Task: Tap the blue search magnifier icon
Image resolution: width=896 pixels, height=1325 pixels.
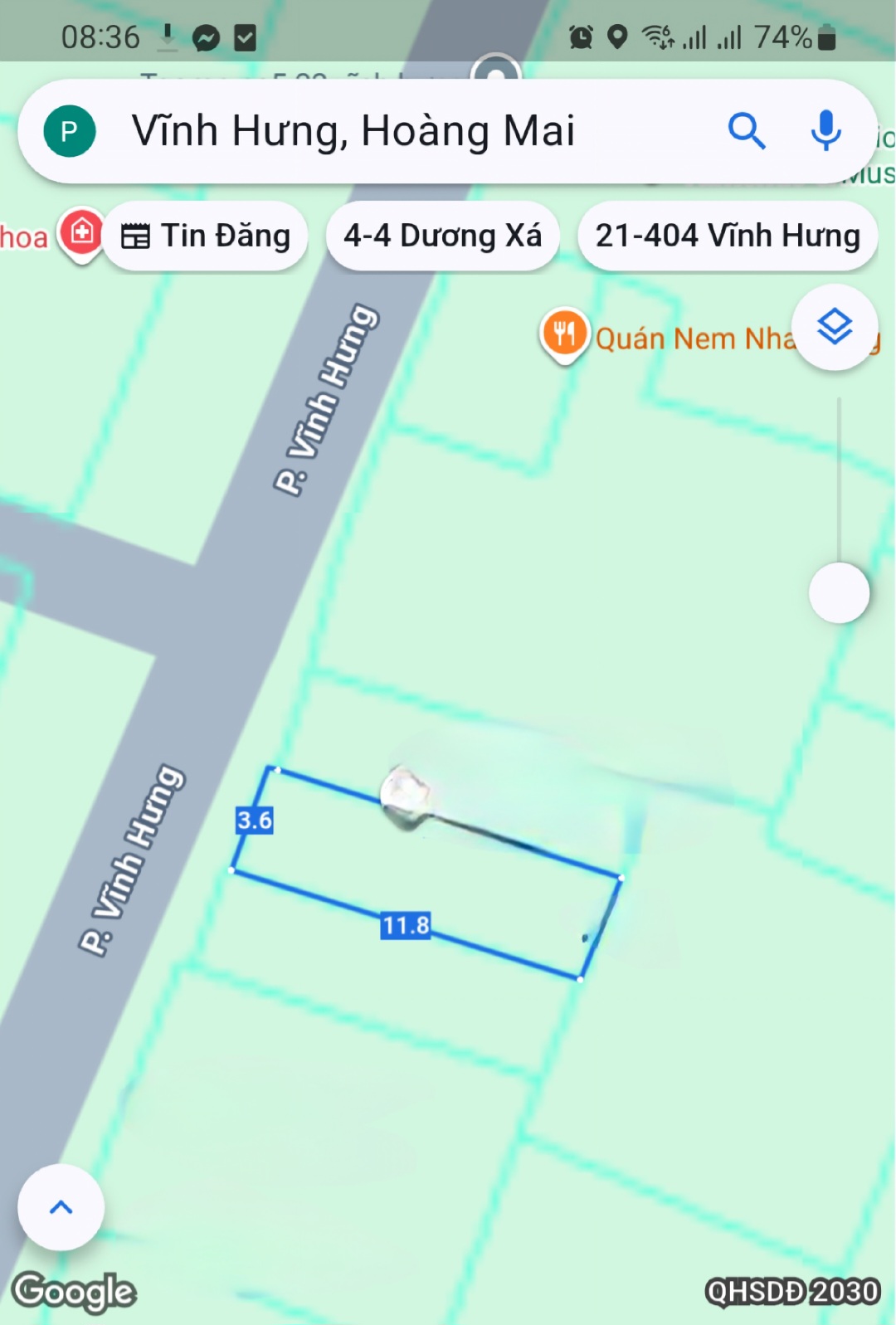Action: [x=746, y=131]
